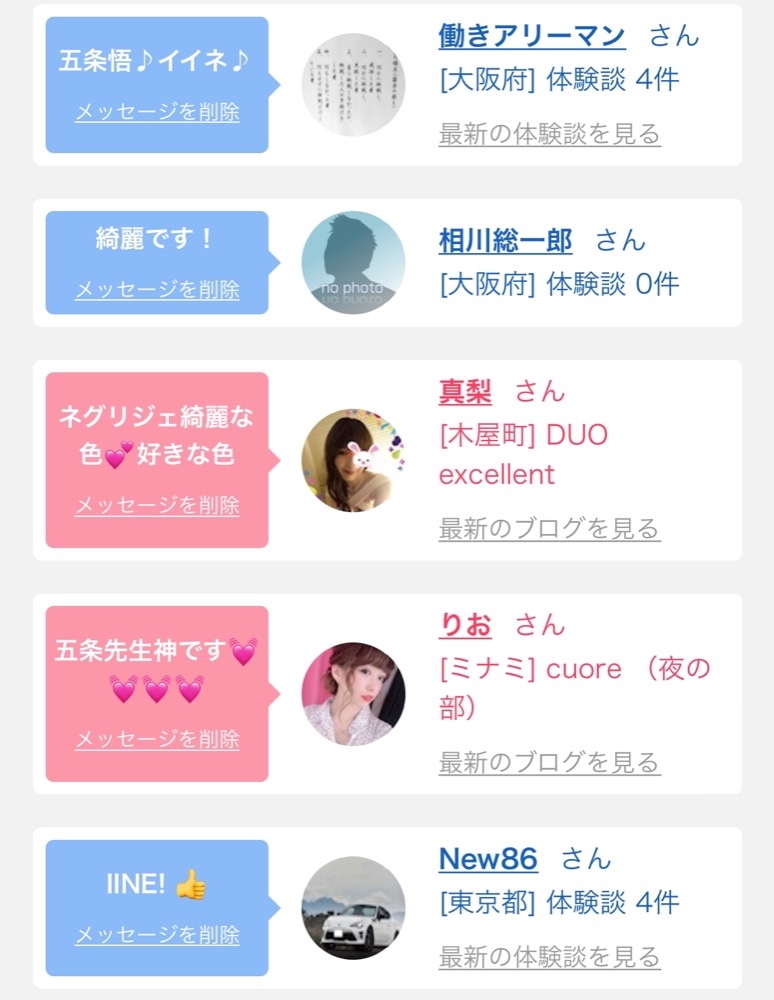Open 働きアリーマン's profile link
This screenshot has width=774, height=1000.
pyautogui.click(x=532, y=36)
